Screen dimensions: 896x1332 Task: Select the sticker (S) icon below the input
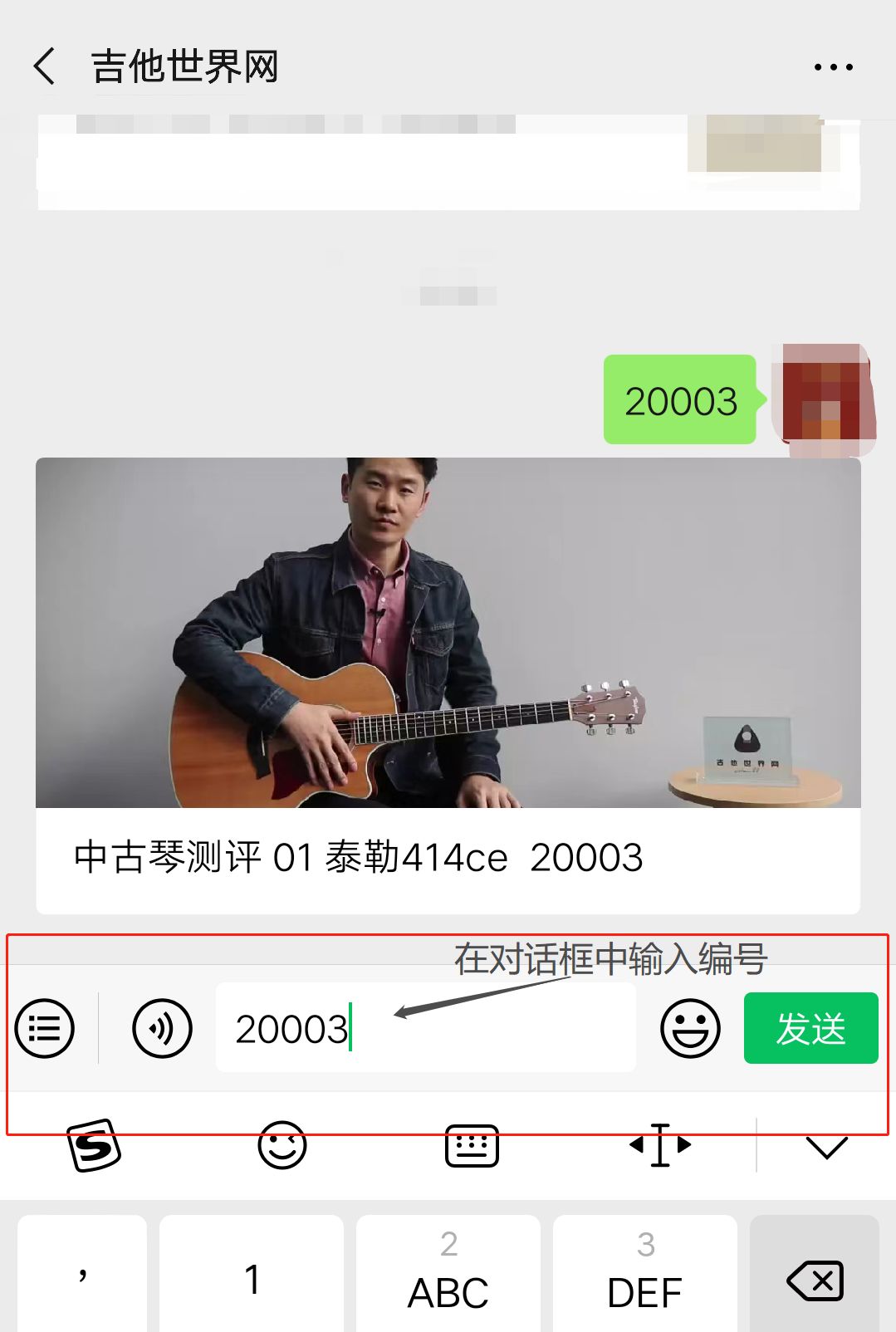coord(94,1147)
